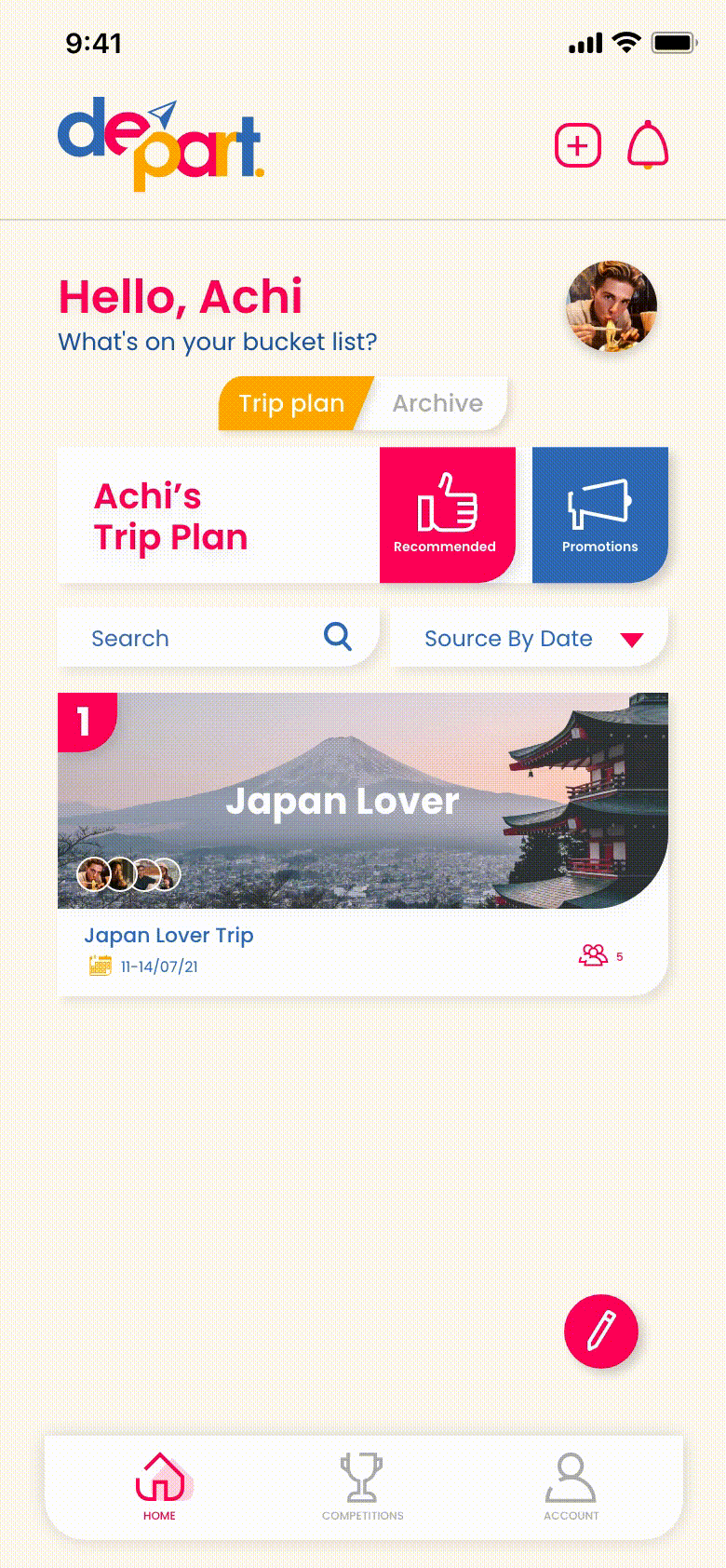Tap the pencil edit floating button
The width and height of the screenshot is (726, 1568).
(601, 1331)
